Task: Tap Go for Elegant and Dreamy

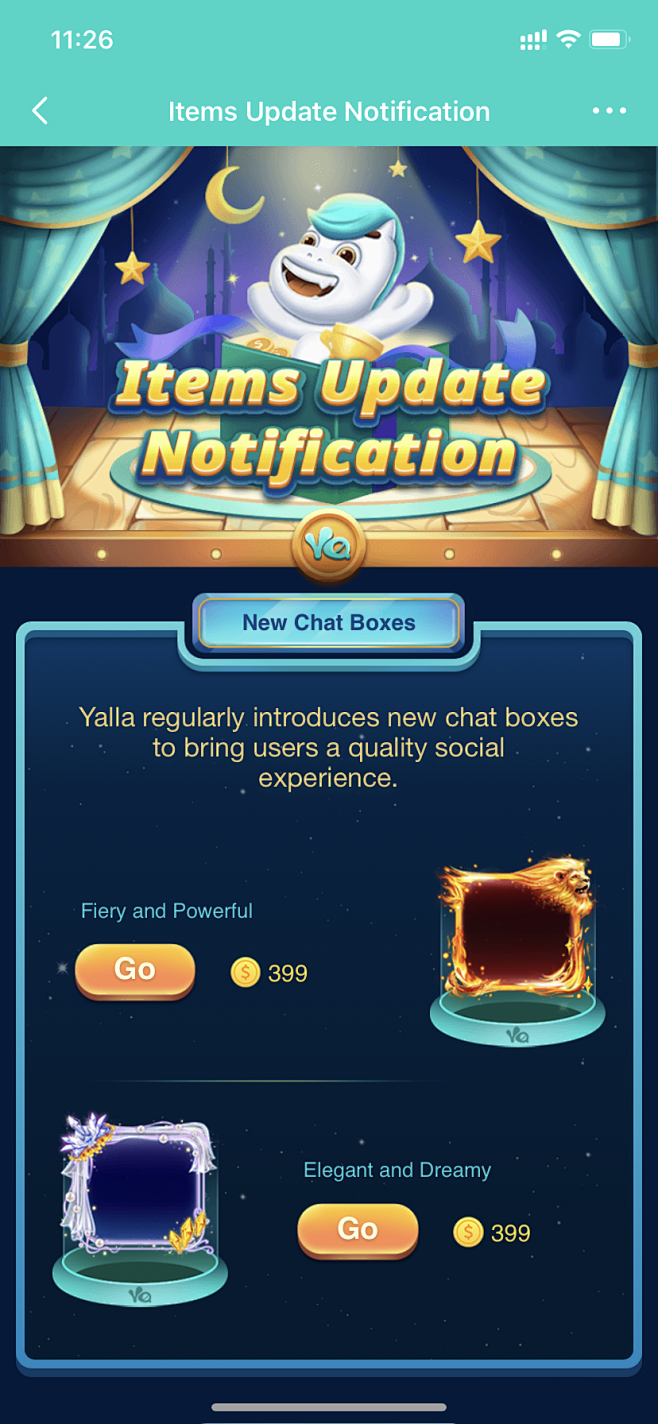Action: pyautogui.click(x=357, y=1230)
